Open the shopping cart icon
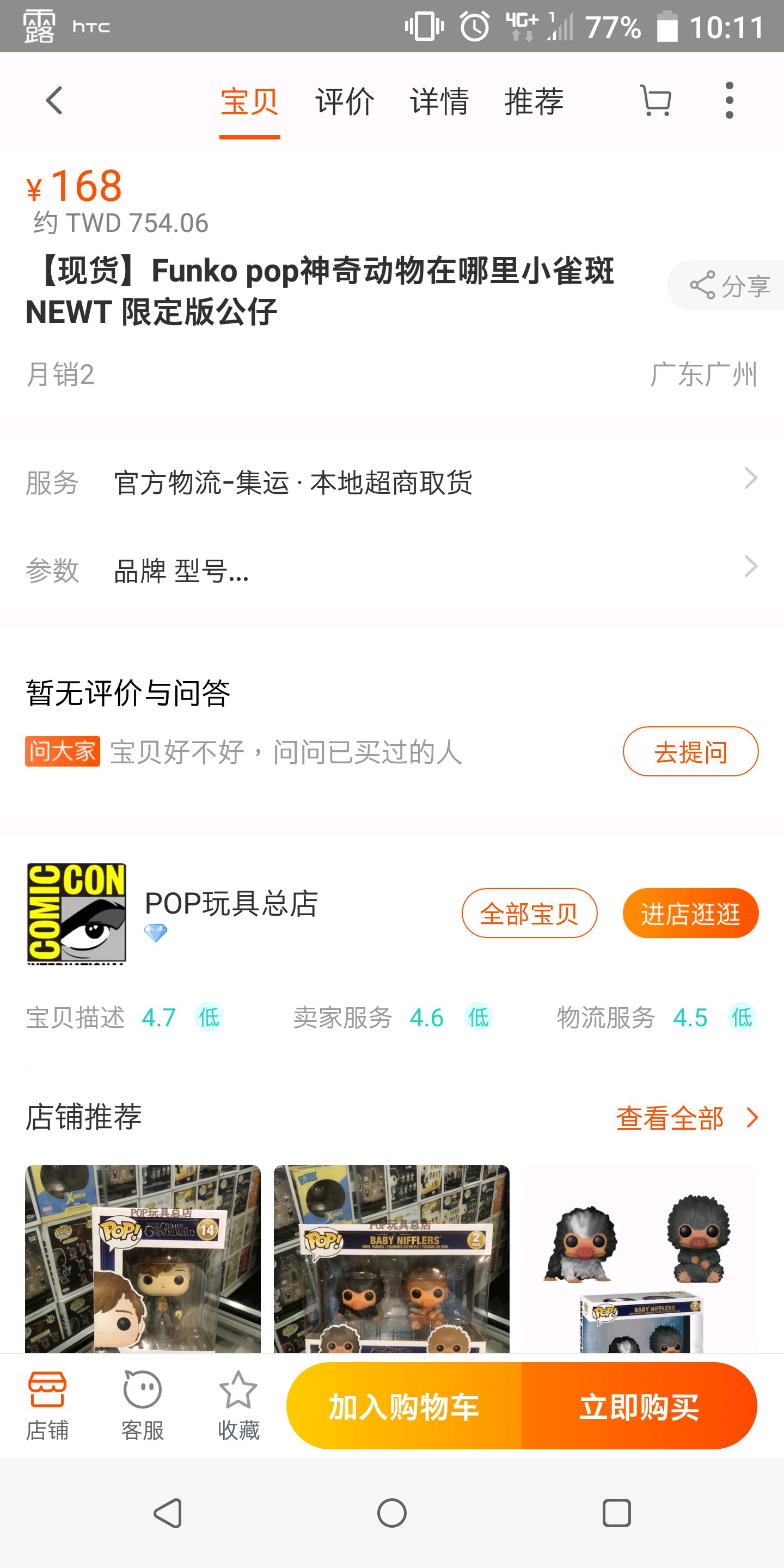The width and height of the screenshot is (784, 1568). coord(656,100)
